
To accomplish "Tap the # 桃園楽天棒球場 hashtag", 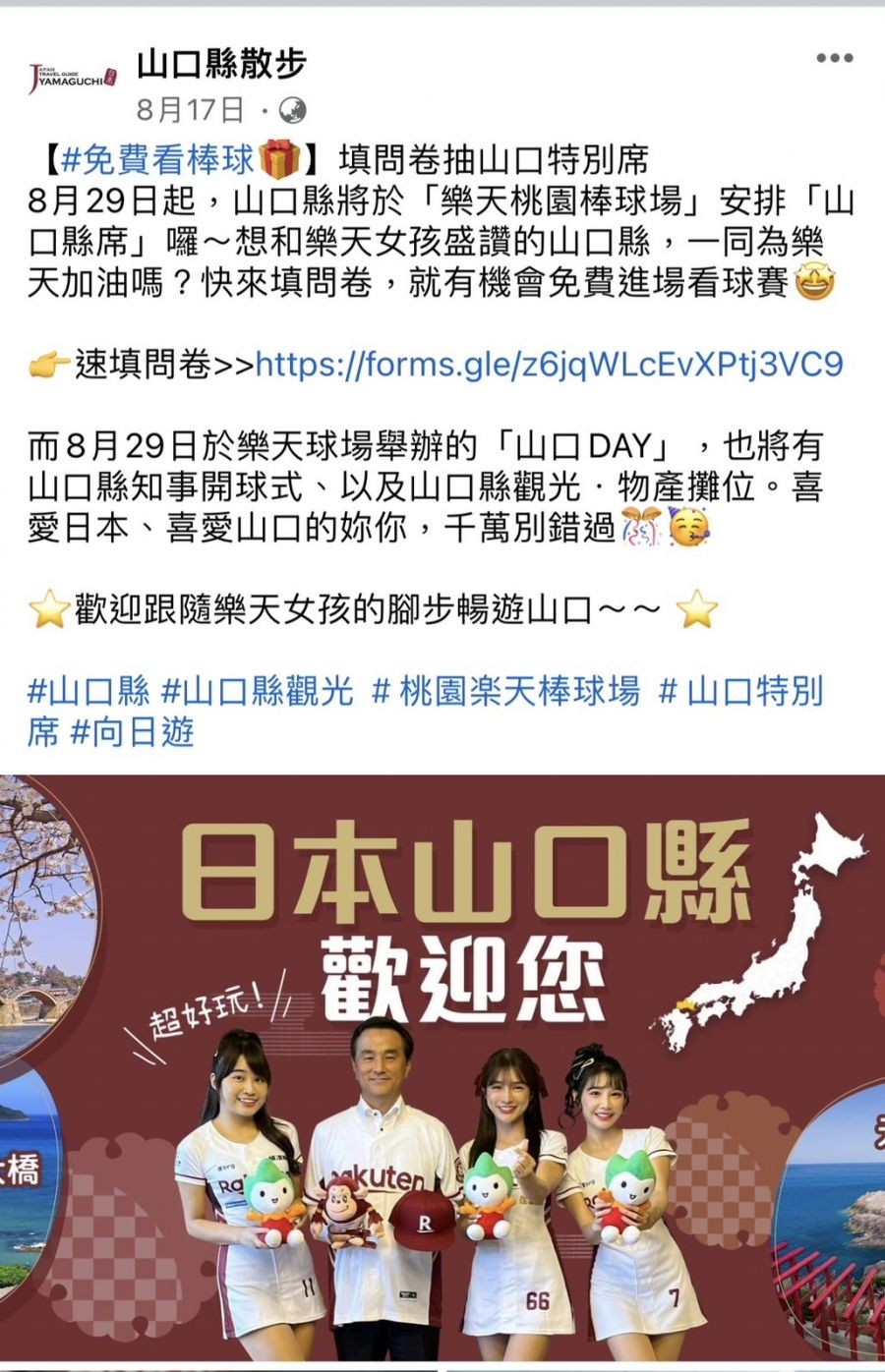I will point(505,691).
